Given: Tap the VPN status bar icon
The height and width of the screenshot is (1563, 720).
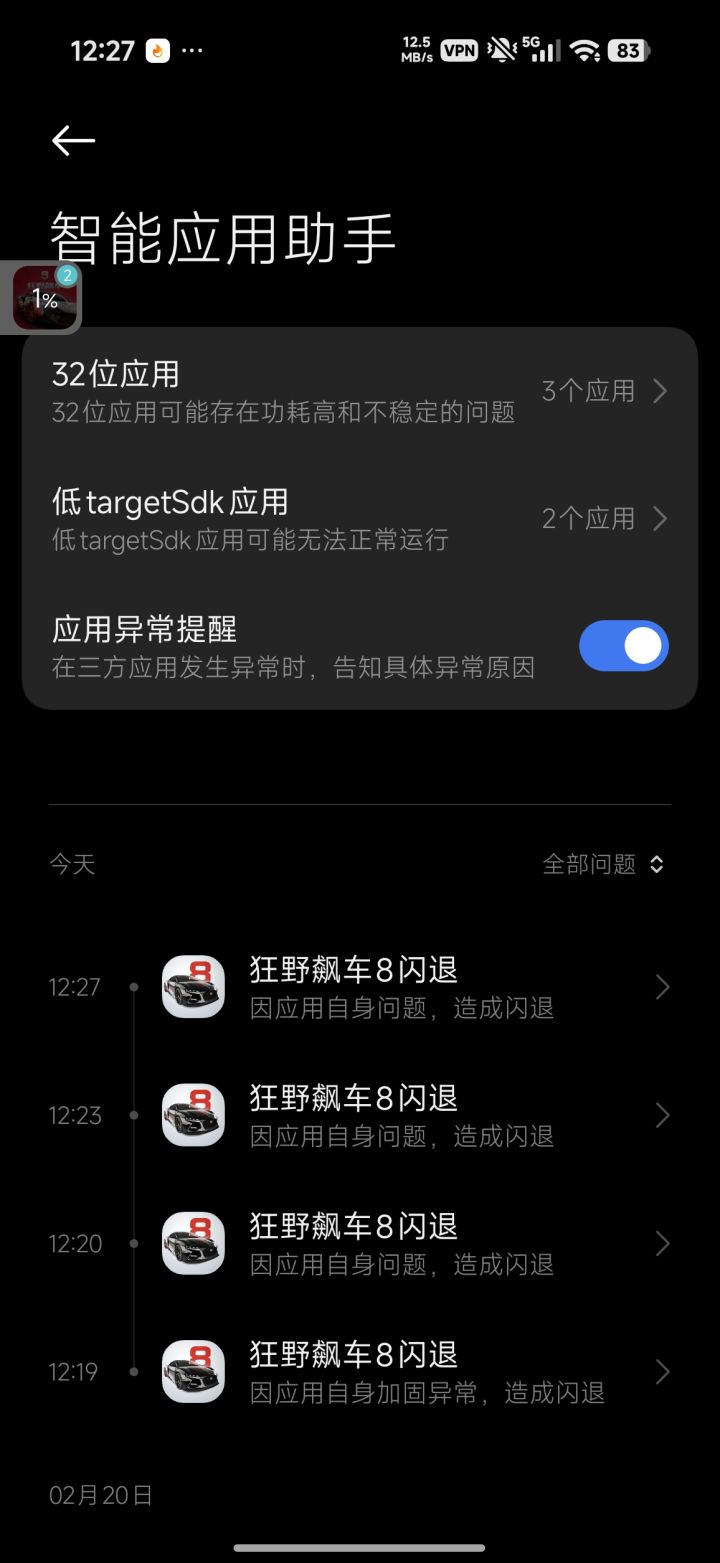Looking at the screenshot, I should pyautogui.click(x=459, y=49).
